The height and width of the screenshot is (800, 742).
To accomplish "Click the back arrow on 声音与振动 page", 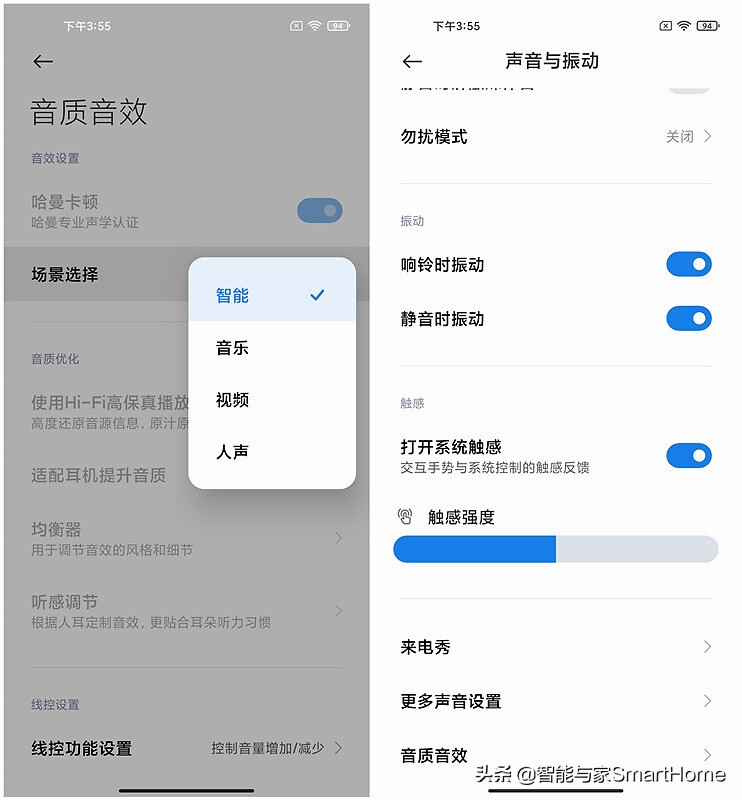I will tap(412, 61).
